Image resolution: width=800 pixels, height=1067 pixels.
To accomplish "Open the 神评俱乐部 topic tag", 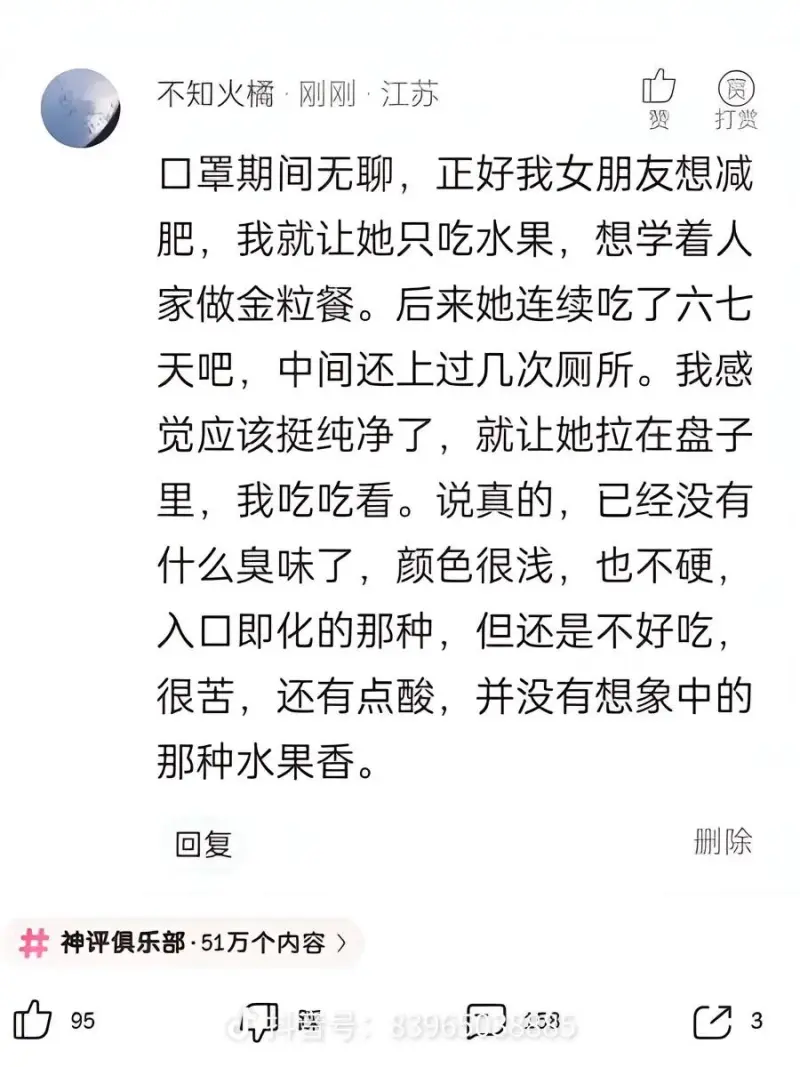I will [x=185, y=942].
